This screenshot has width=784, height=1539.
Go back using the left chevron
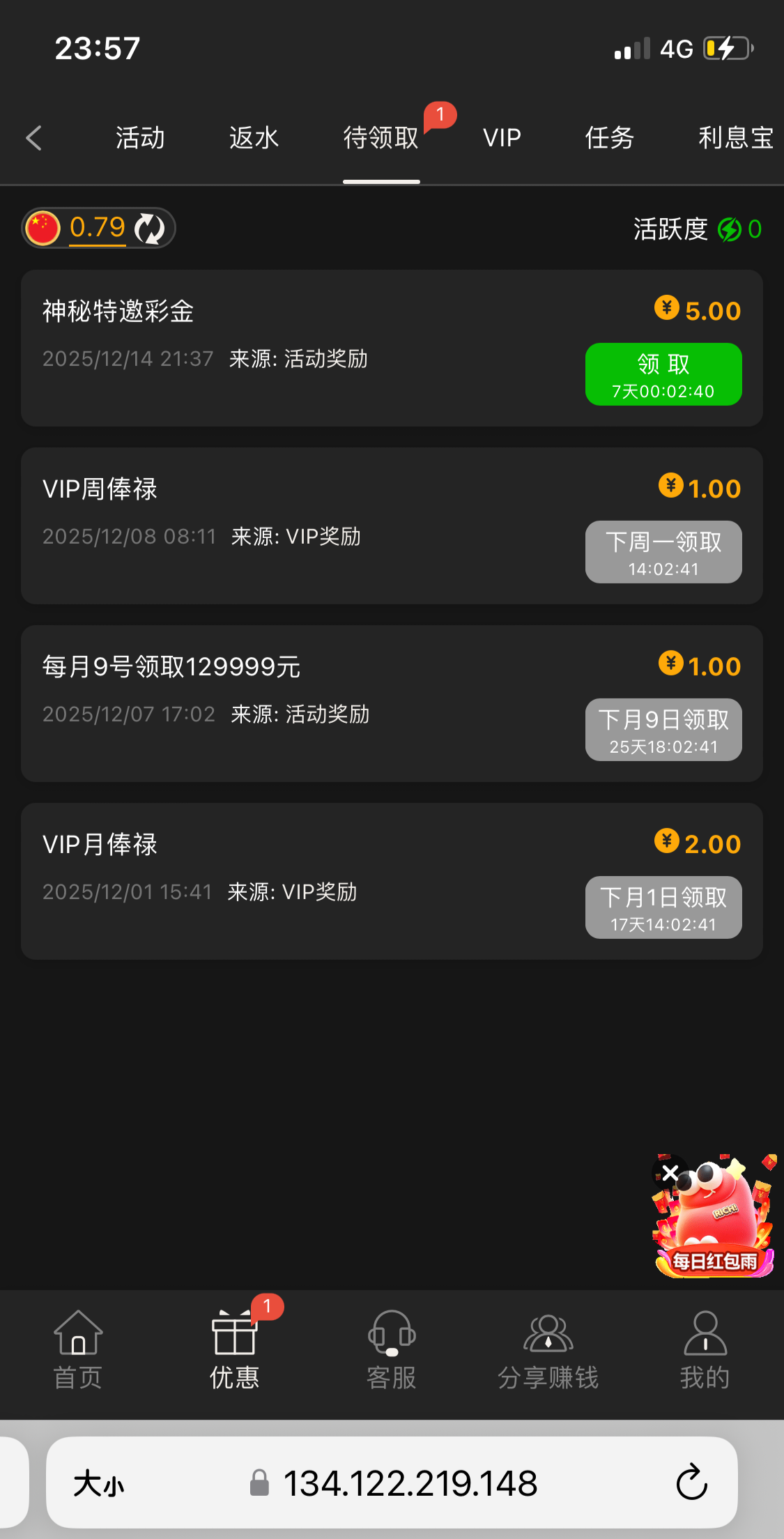tap(33, 137)
